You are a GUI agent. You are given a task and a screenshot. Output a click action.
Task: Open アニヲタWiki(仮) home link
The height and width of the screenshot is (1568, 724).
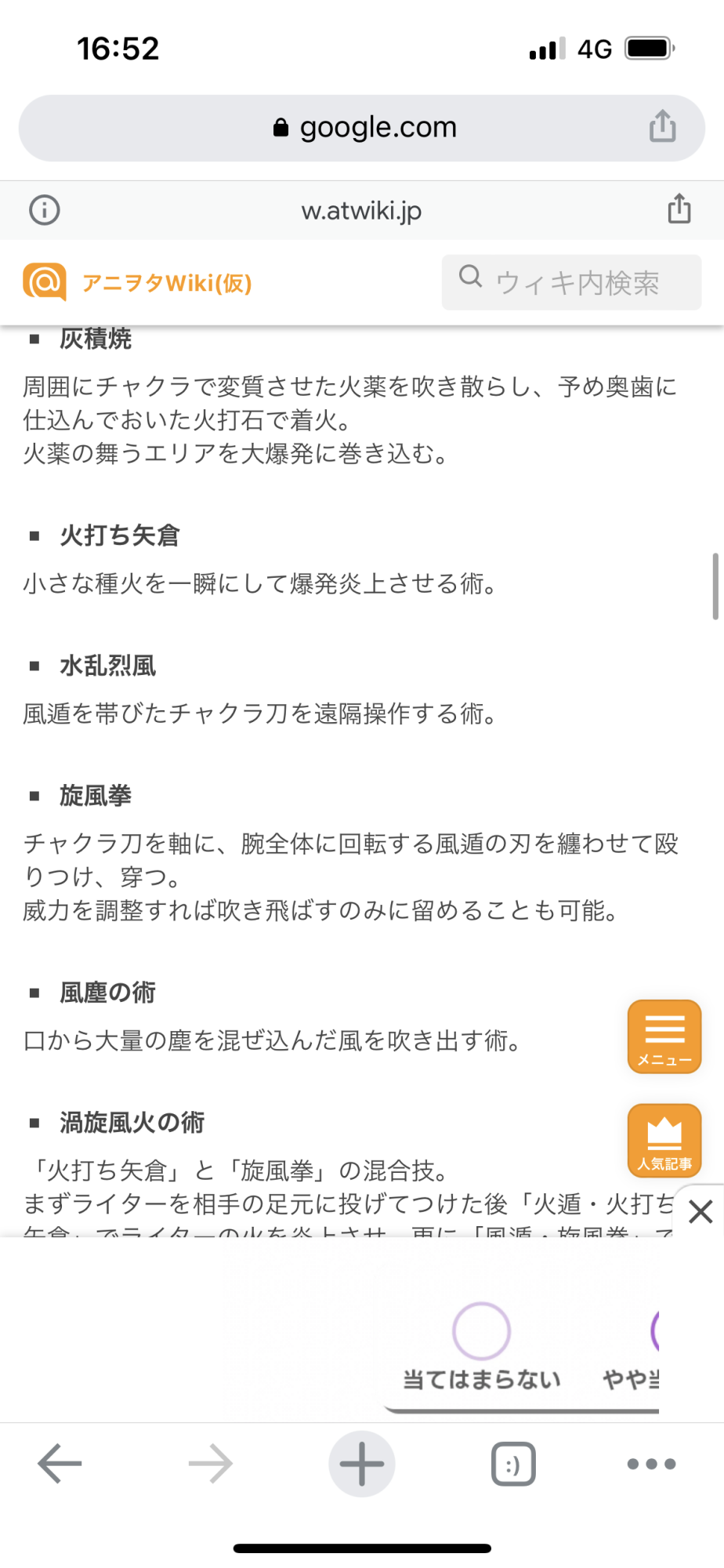point(138,282)
